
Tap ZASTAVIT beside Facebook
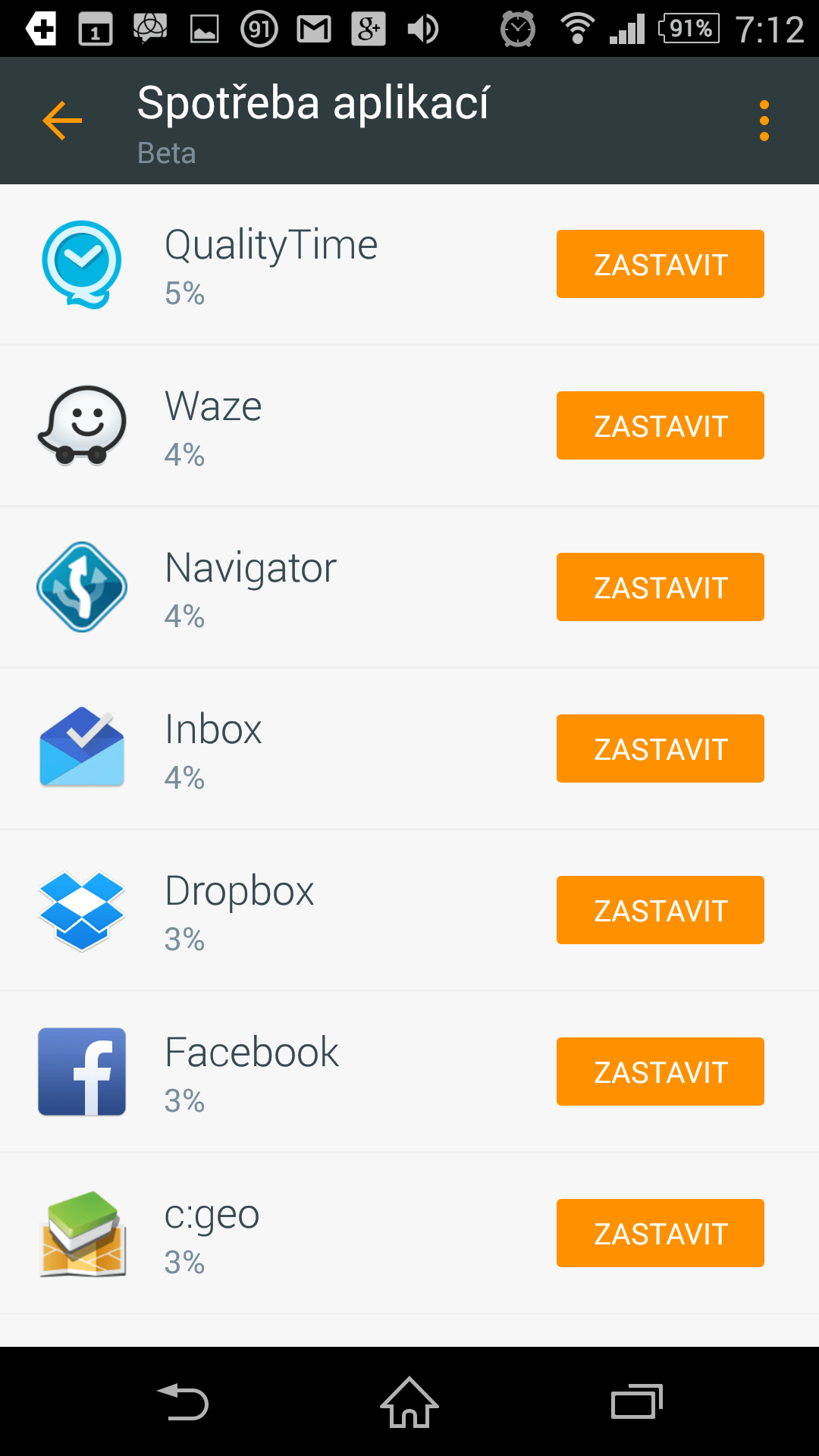(660, 1072)
